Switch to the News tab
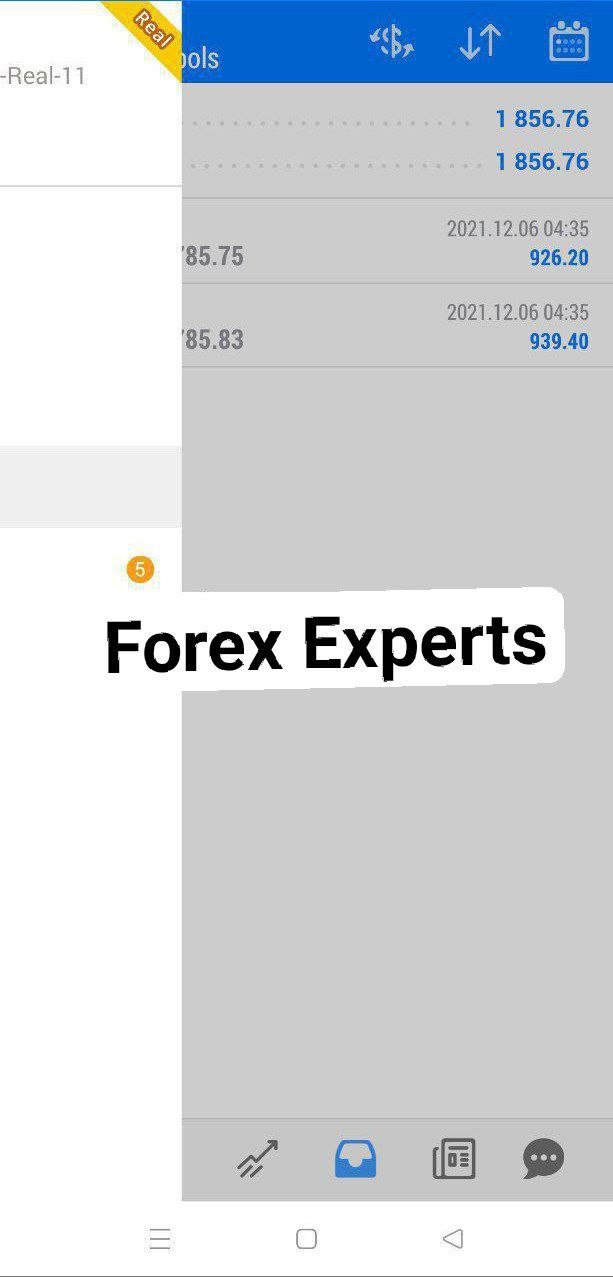This screenshot has height=1277, width=613. pyautogui.click(x=453, y=1159)
